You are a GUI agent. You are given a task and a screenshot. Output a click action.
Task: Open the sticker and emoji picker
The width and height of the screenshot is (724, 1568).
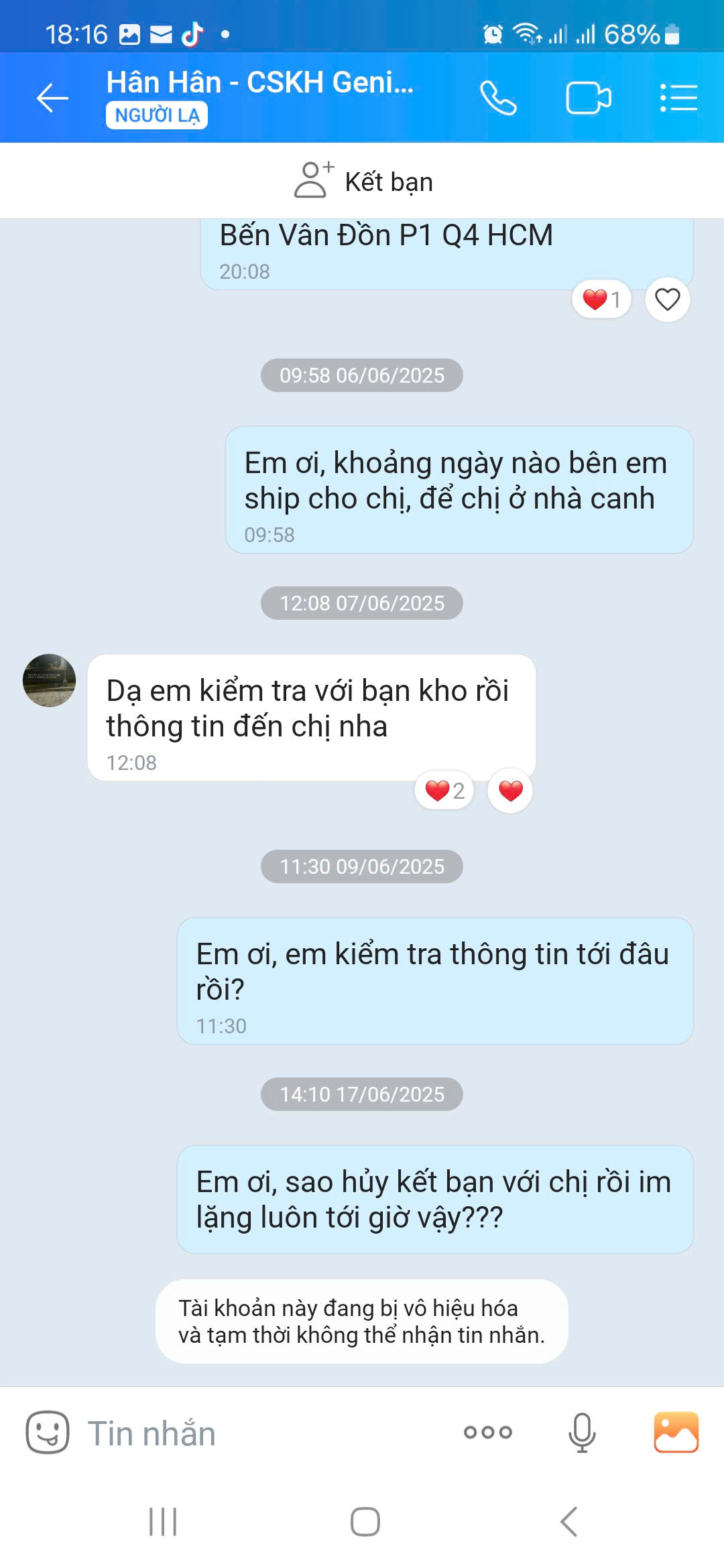click(47, 1433)
